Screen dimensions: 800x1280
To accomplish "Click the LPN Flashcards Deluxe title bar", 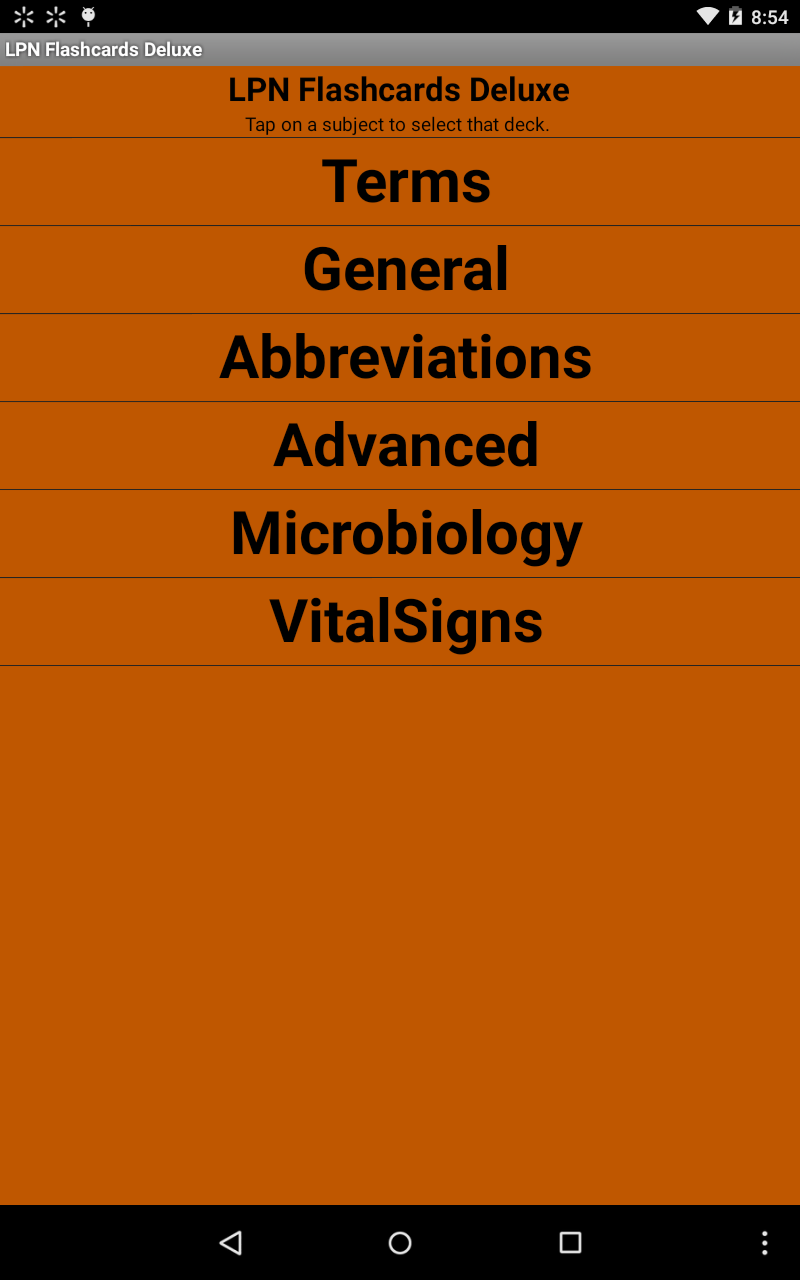I will pyautogui.click(x=103, y=48).
